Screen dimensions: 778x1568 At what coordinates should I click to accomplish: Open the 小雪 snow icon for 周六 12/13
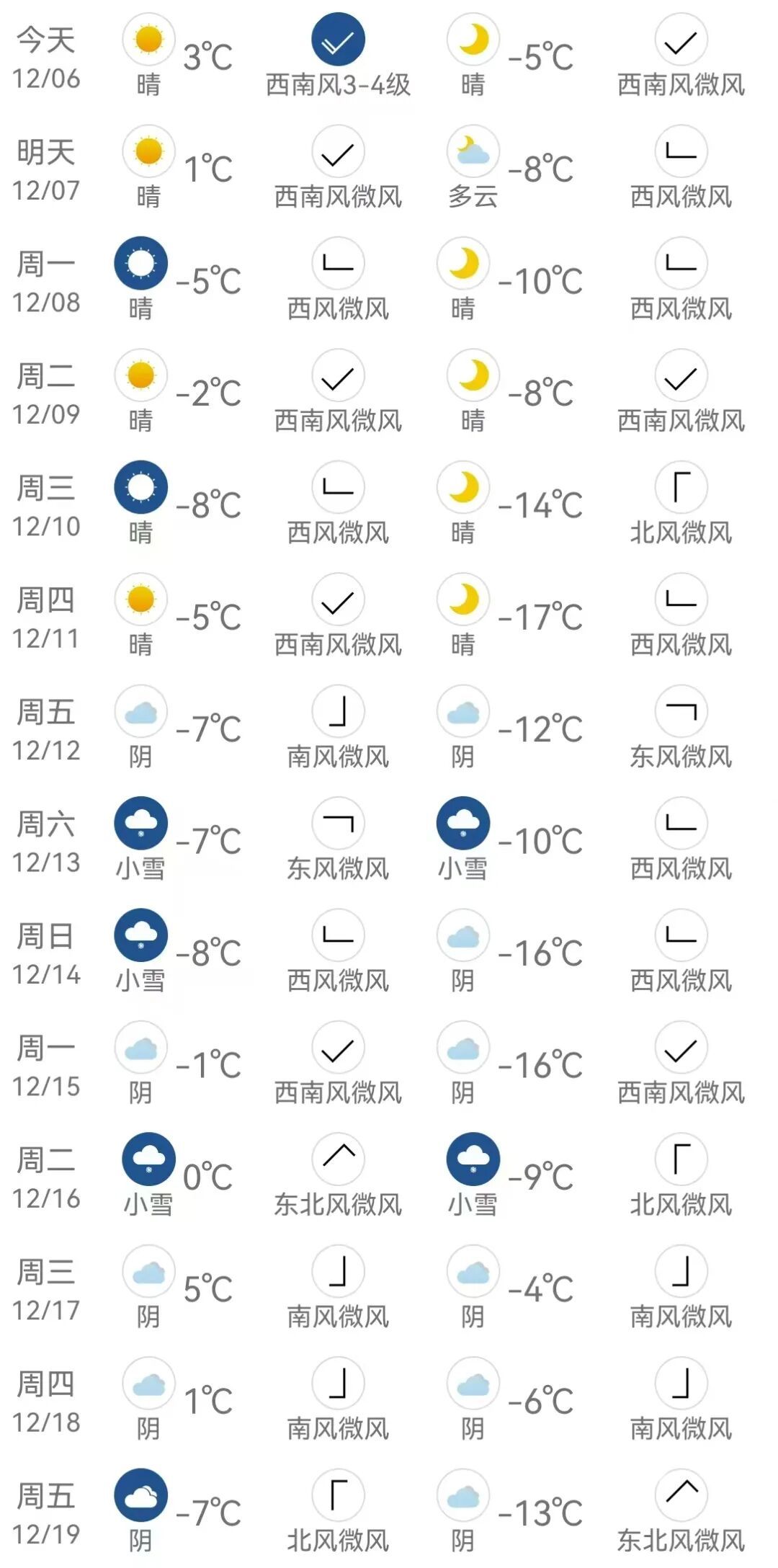141,824
